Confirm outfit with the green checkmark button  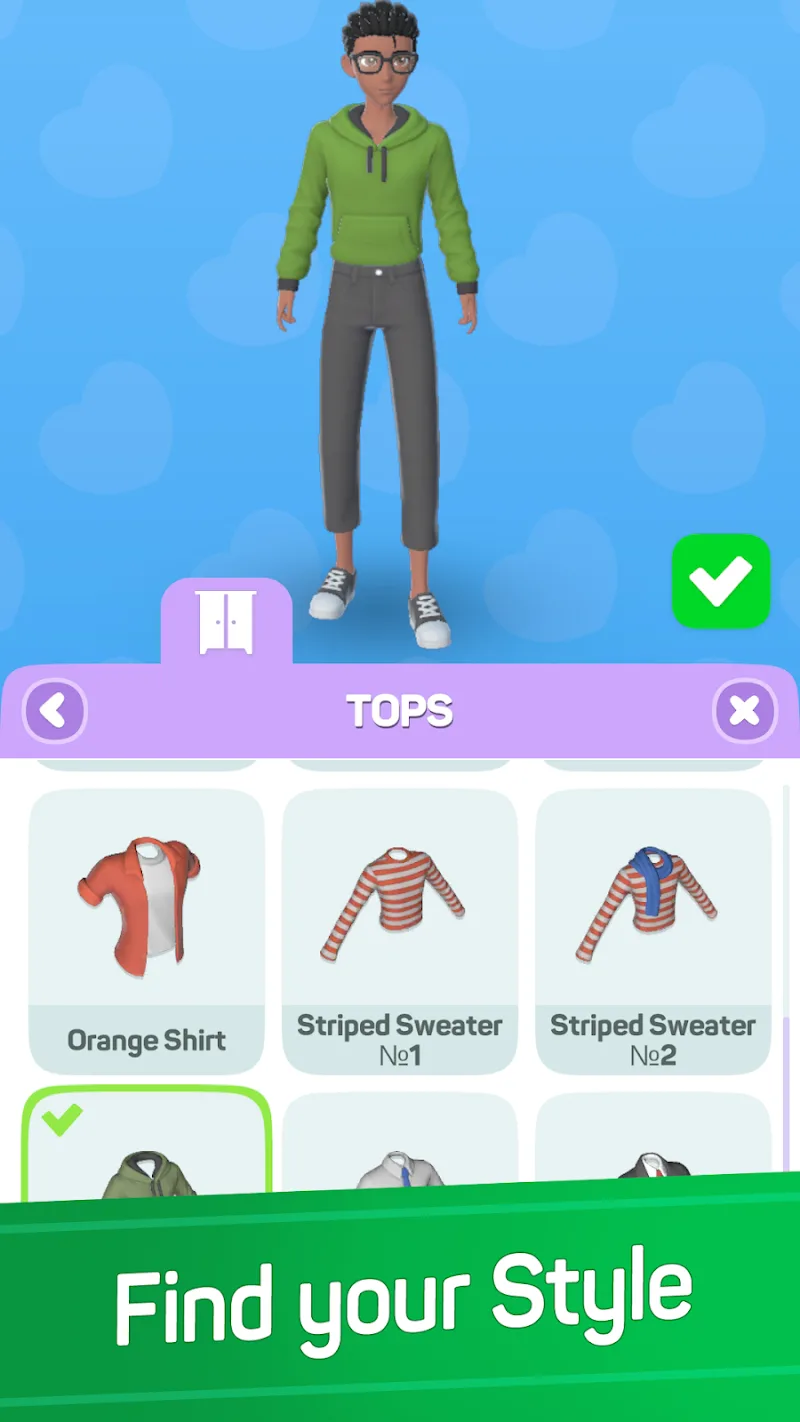[721, 583]
